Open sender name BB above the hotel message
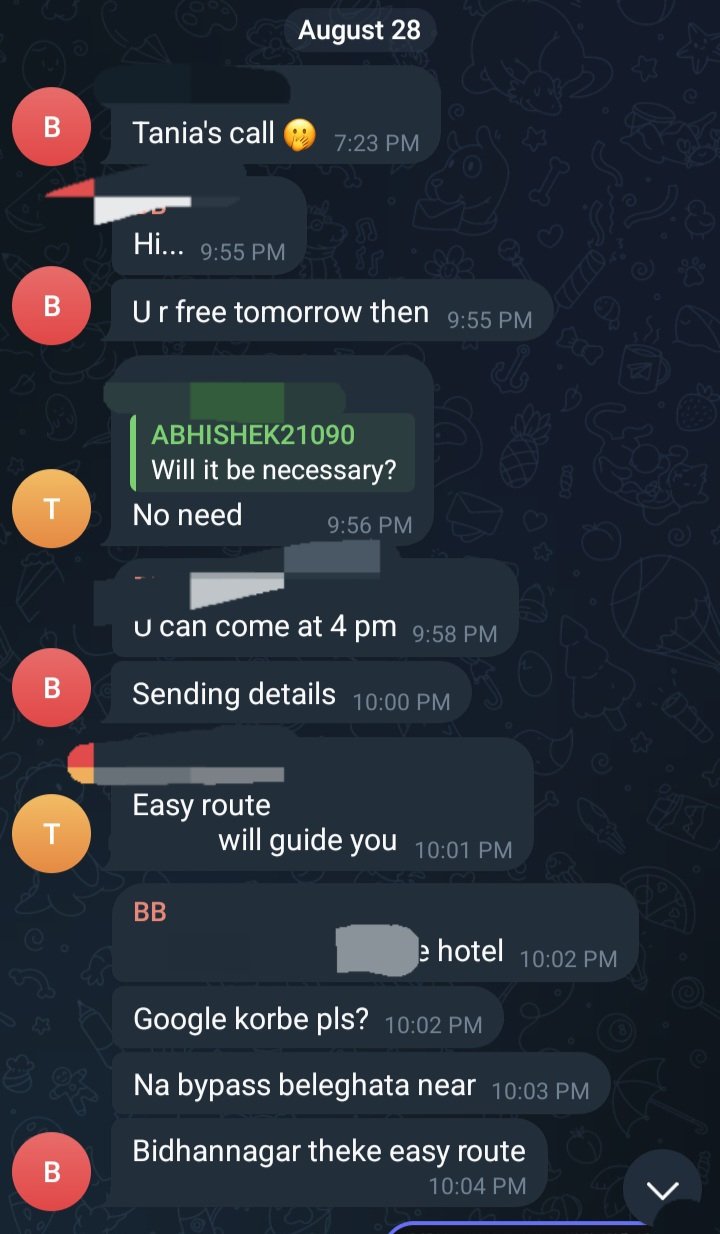This screenshot has height=1234, width=720. click(150, 911)
